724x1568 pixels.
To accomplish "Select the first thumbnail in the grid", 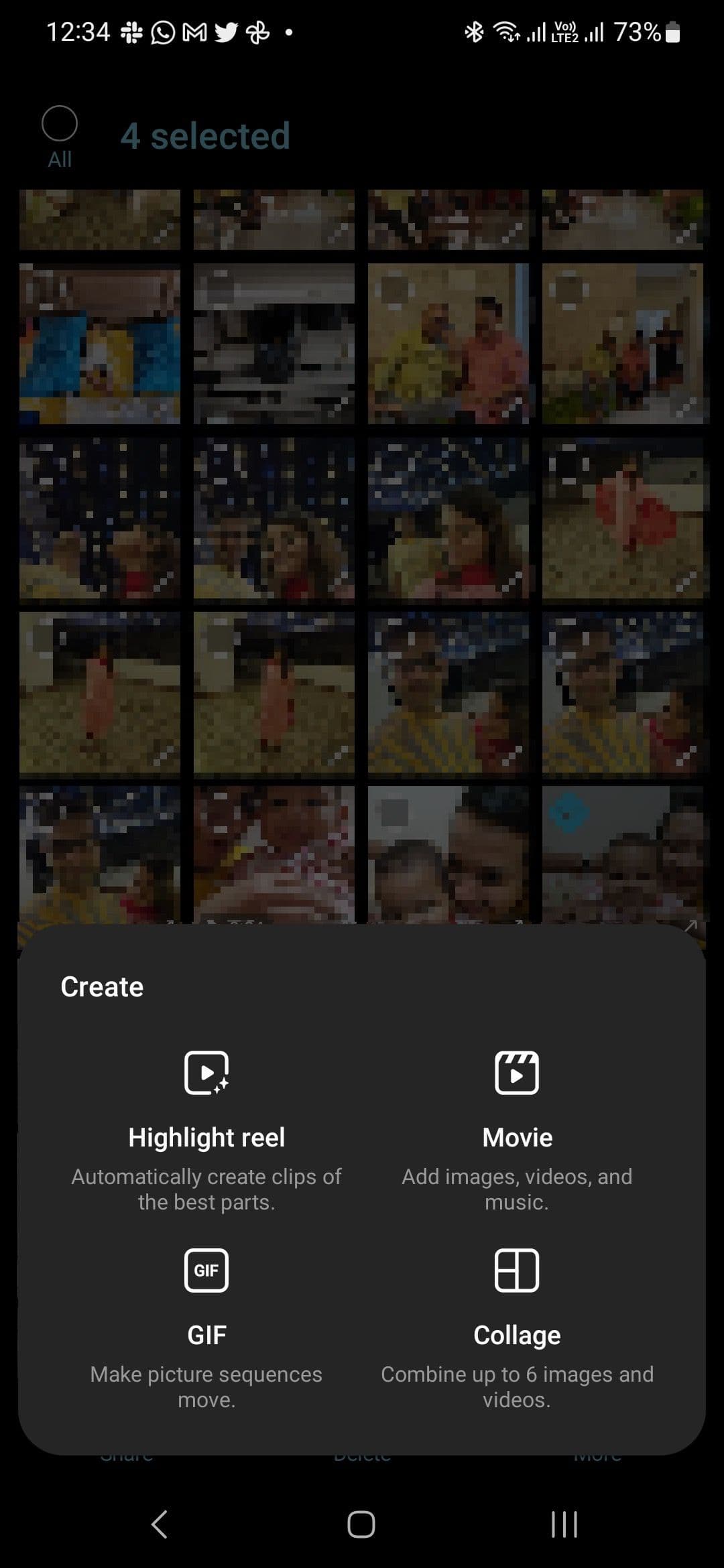I will tap(100, 220).
